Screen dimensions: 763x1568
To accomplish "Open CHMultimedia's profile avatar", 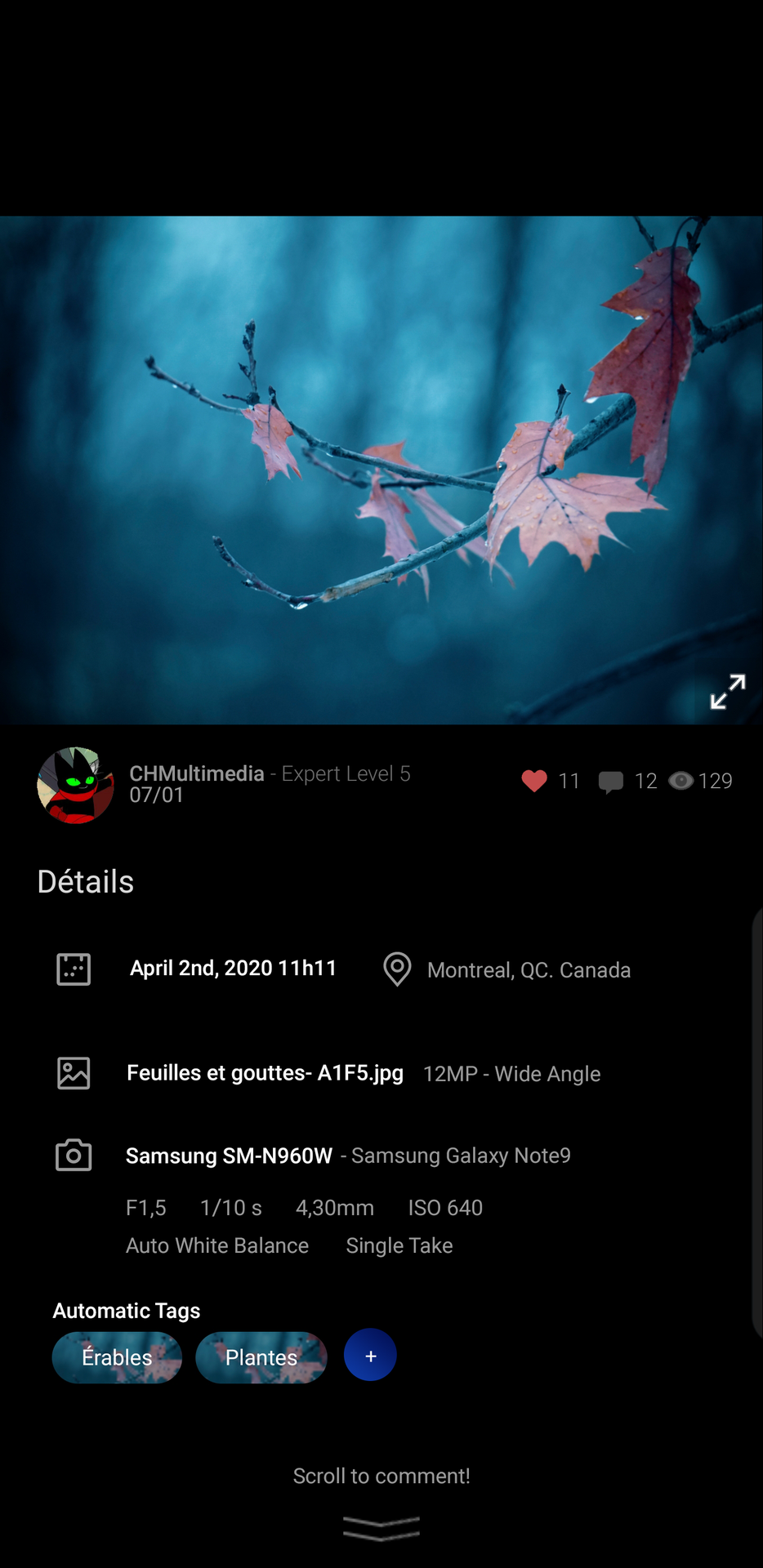I will [x=75, y=785].
